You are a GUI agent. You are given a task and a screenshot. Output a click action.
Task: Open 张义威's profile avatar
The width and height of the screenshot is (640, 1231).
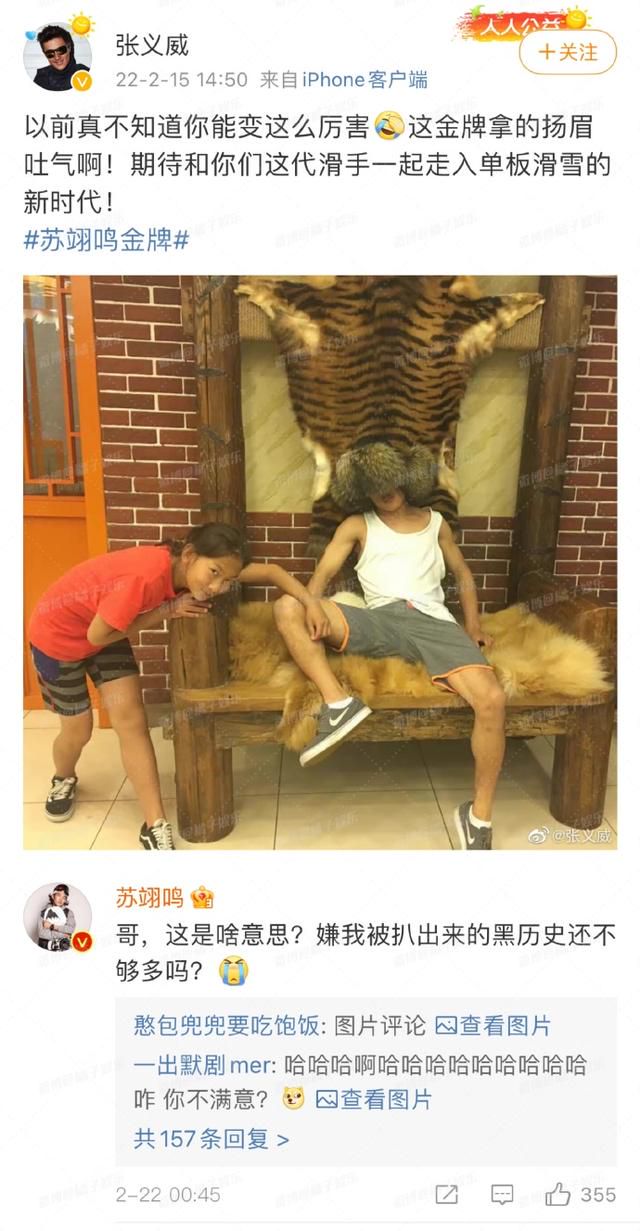pyautogui.click(x=57, y=57)
